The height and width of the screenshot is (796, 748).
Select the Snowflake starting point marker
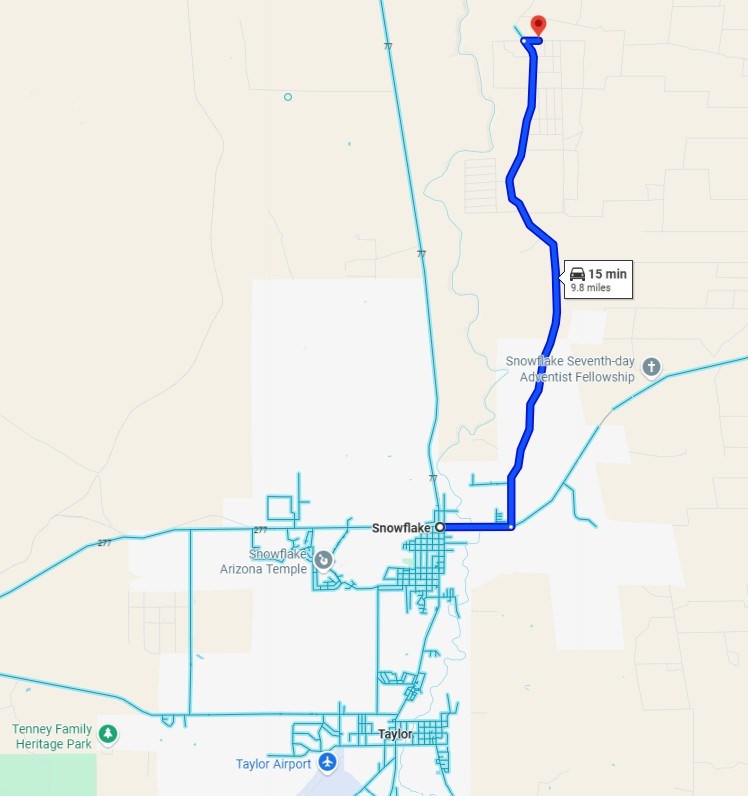coord(440,527)
